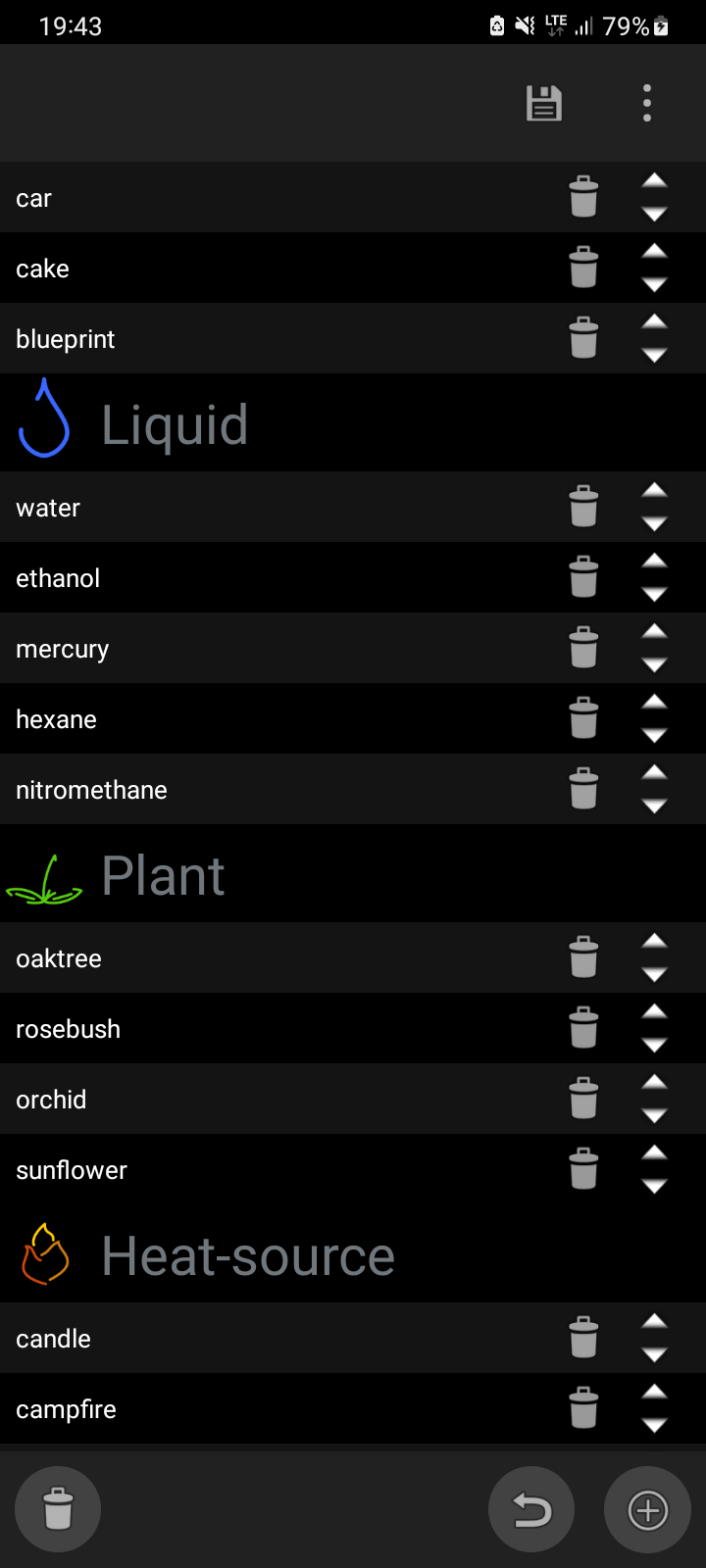Move ethanol down one position
706x1568 pixels.
pyautogui.click(x=654, y=595)
